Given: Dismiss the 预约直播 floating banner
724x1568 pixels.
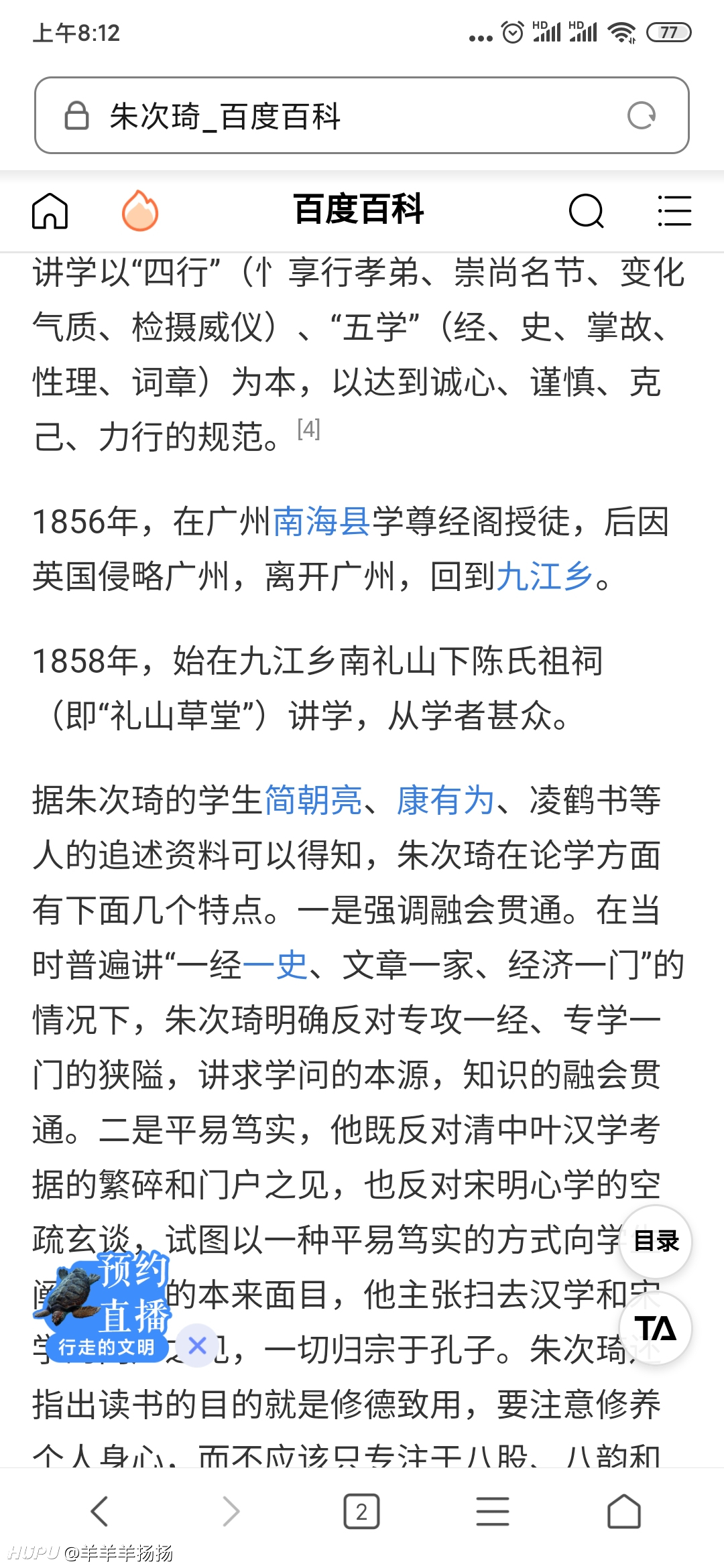Looking at the screenshot, I should (x=197, y=1345).
